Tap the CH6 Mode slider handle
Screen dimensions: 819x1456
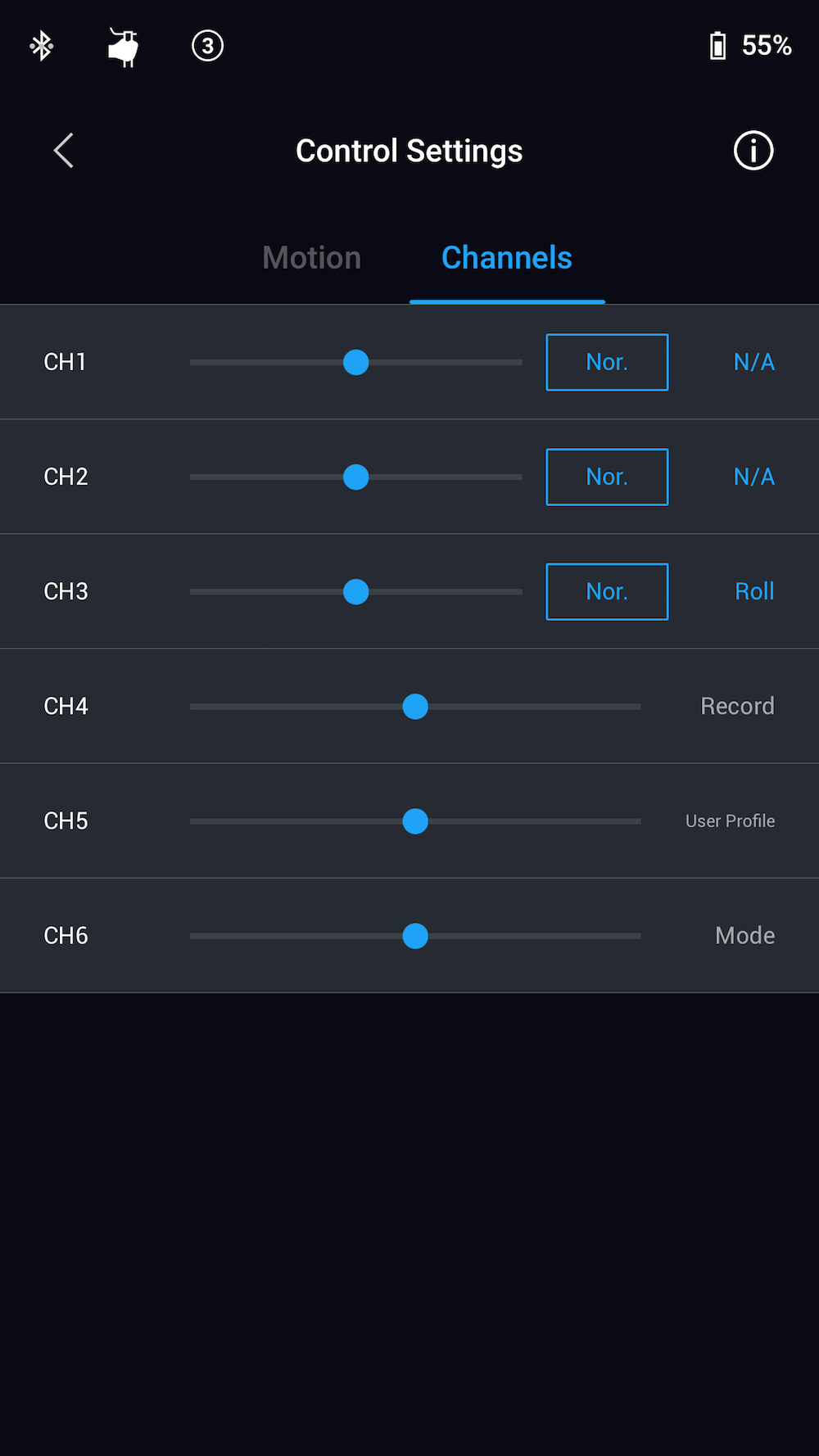click(415, 935)
